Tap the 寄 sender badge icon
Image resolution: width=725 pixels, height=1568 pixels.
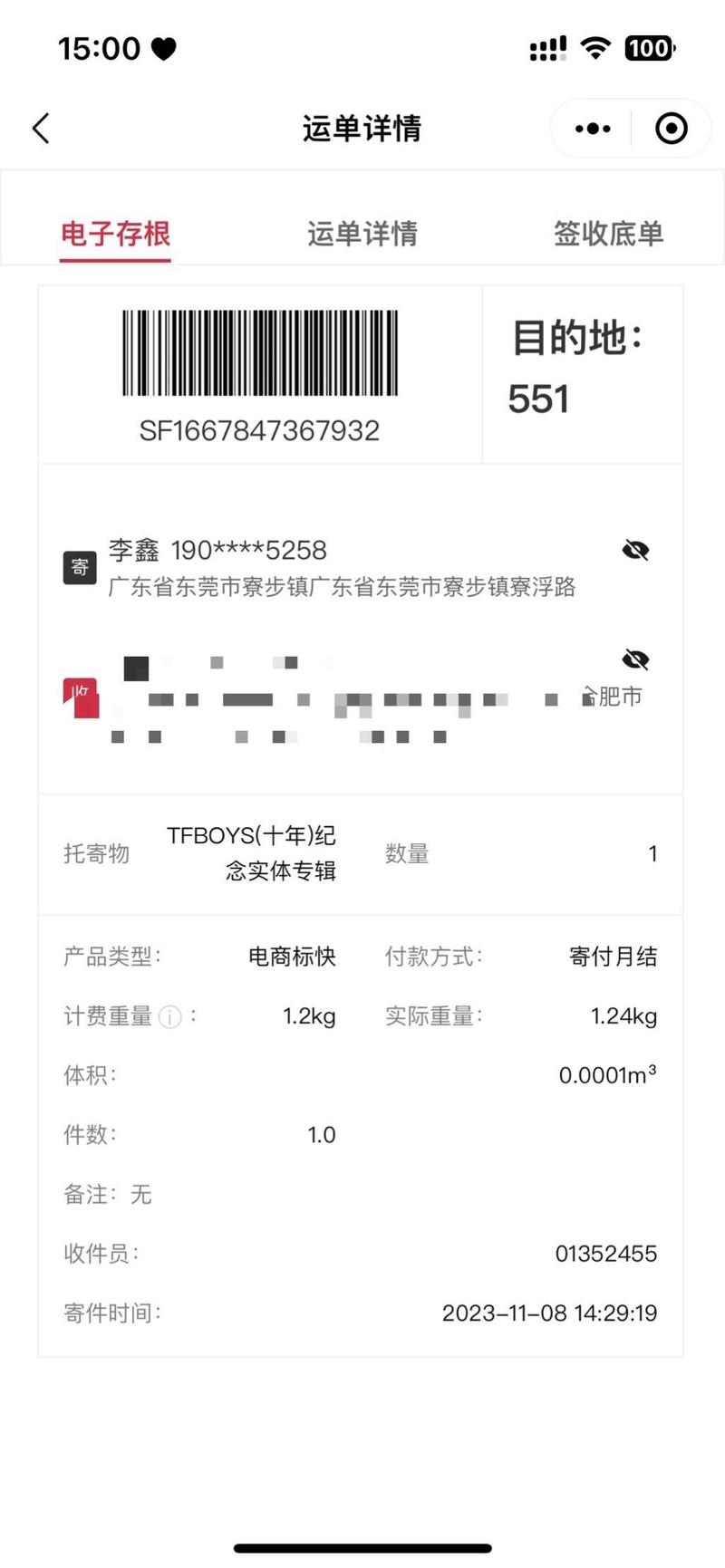click(80, 567)
